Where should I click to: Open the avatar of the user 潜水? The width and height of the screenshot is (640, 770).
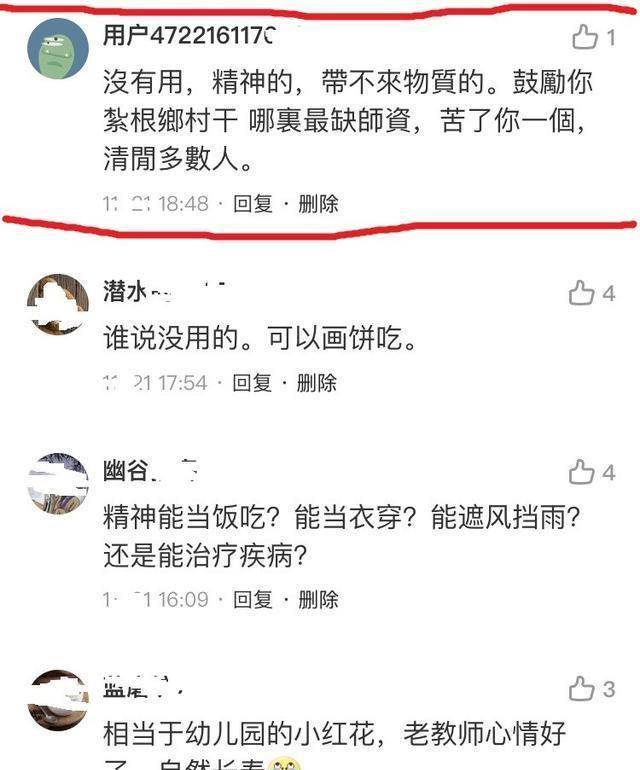[x=57, y=303]
